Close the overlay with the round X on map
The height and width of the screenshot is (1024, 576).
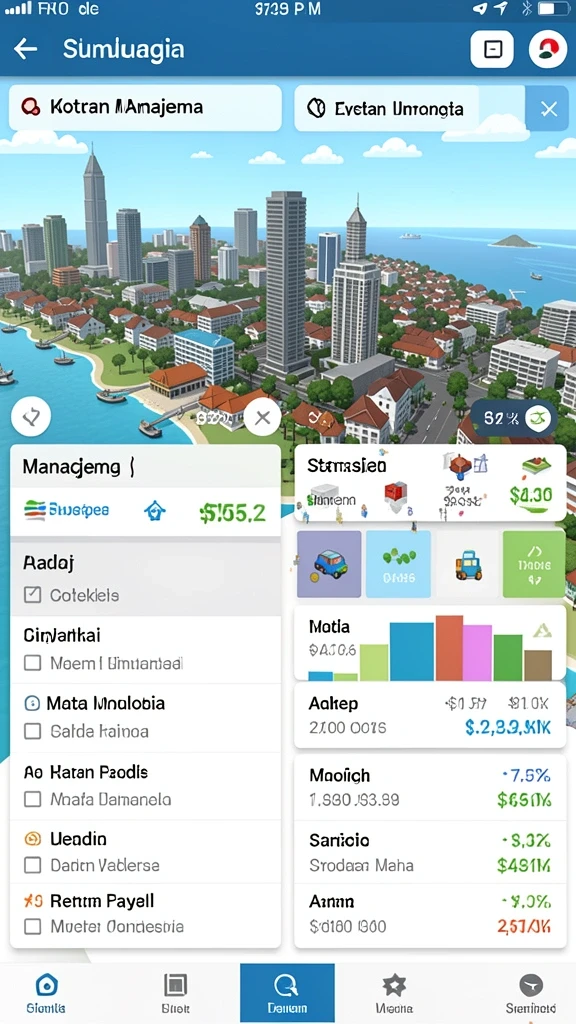[x=263, y=417]
